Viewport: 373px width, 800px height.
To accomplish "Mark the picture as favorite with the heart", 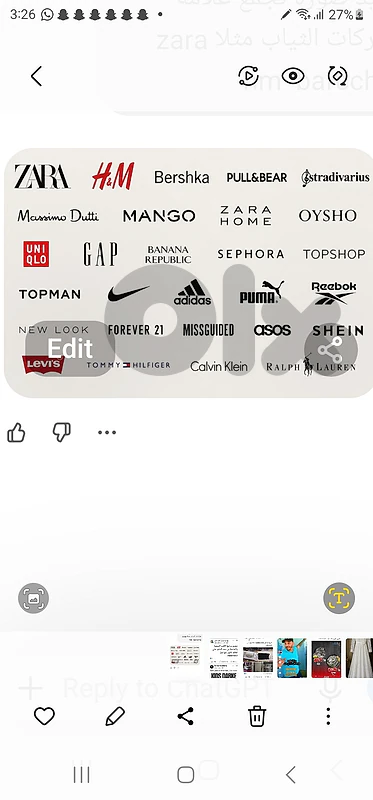I will 44,716.
